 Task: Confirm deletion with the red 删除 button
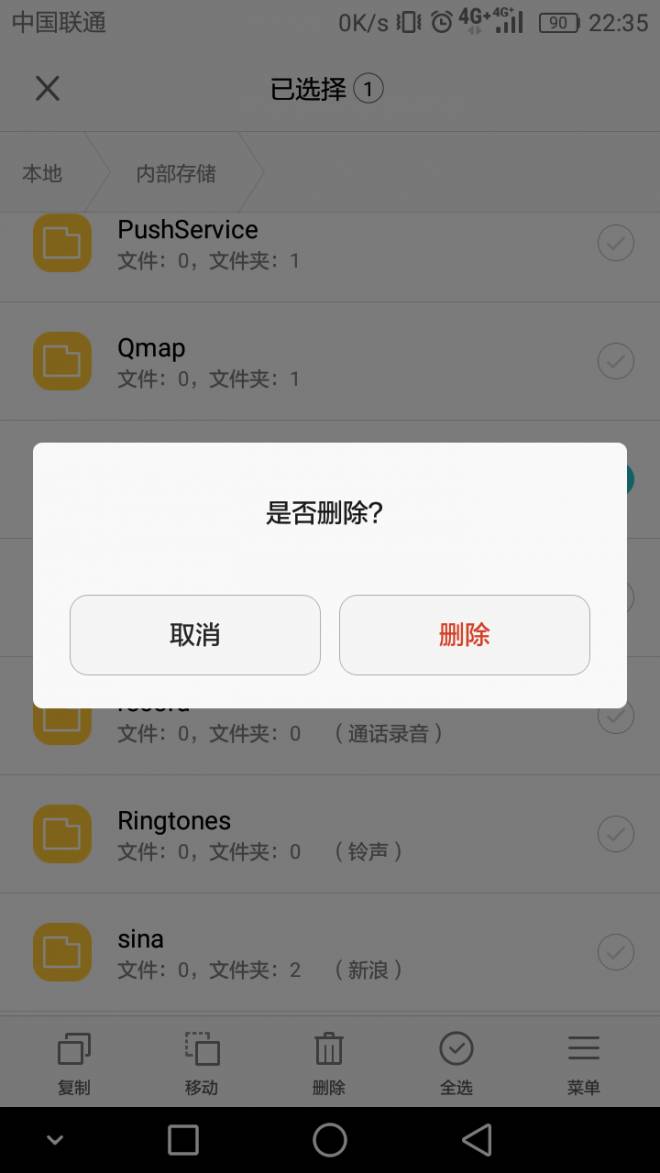(x=464, y=635)
